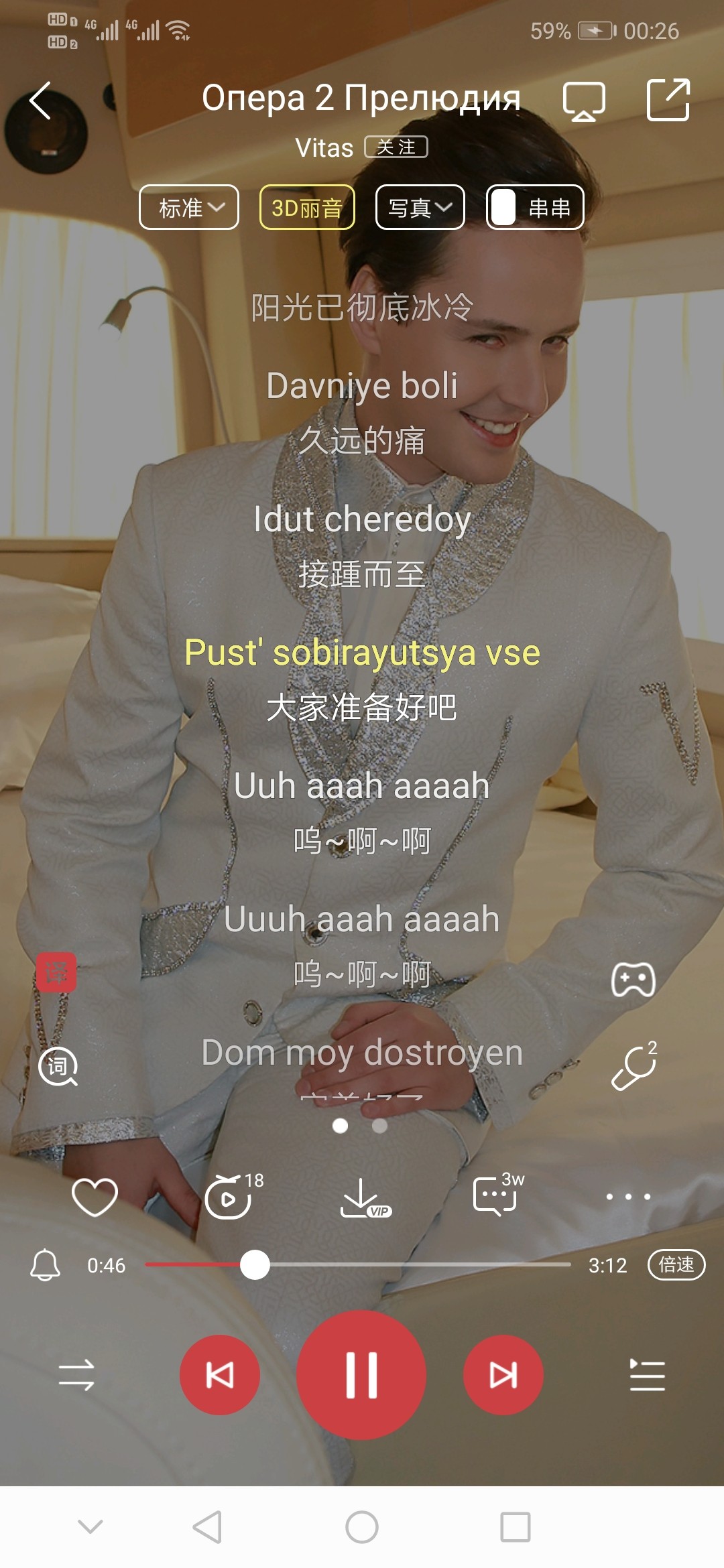Open the 标准 quality dropdown
The image size is (724, 1568).
(189, 208)
